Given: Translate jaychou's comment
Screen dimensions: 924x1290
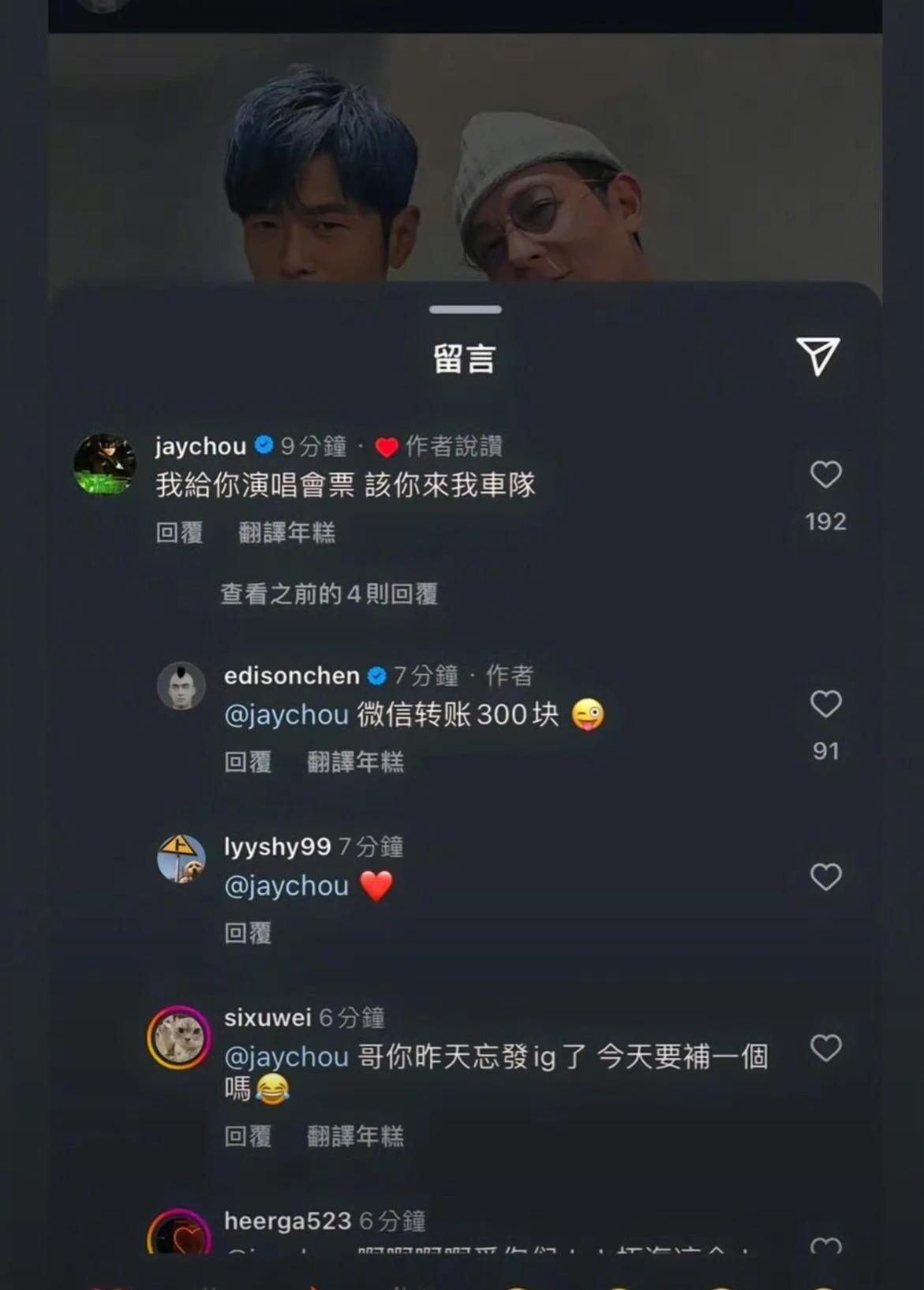Looking at the screenshot, I should tap(286, 533).
